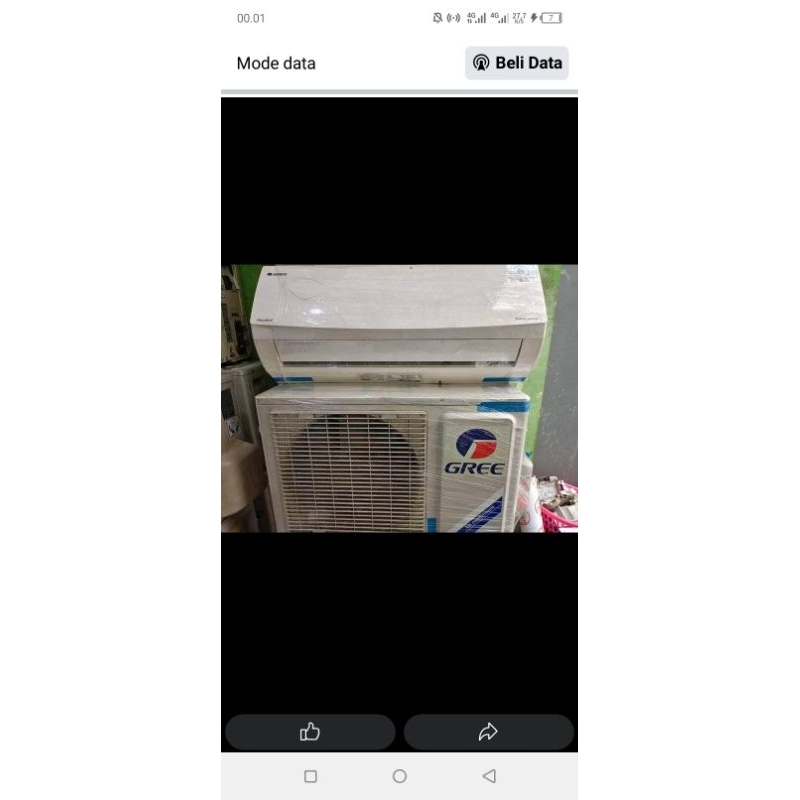The image size is (800, 800).
Task: Tap the Beli Data button
Action: tap(517, 63)
